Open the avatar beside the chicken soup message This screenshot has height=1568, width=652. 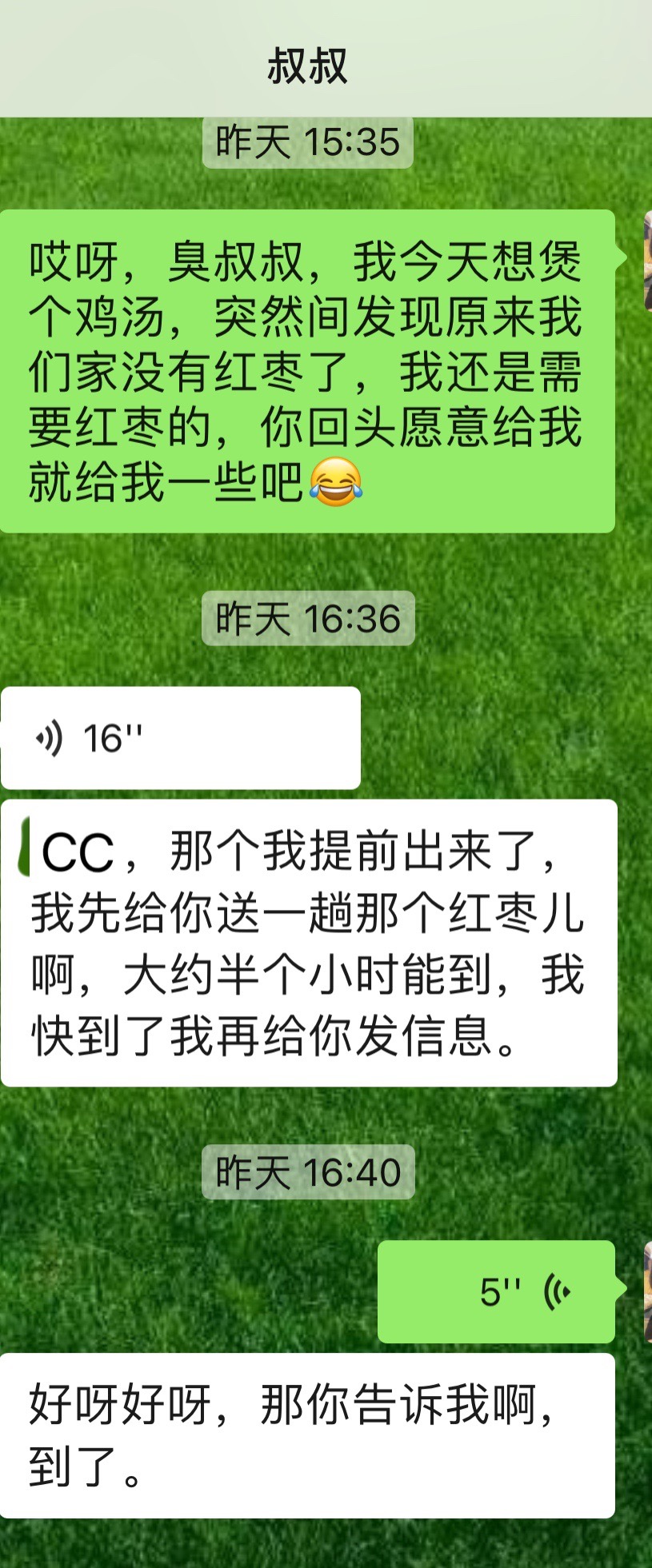[647, 261]
